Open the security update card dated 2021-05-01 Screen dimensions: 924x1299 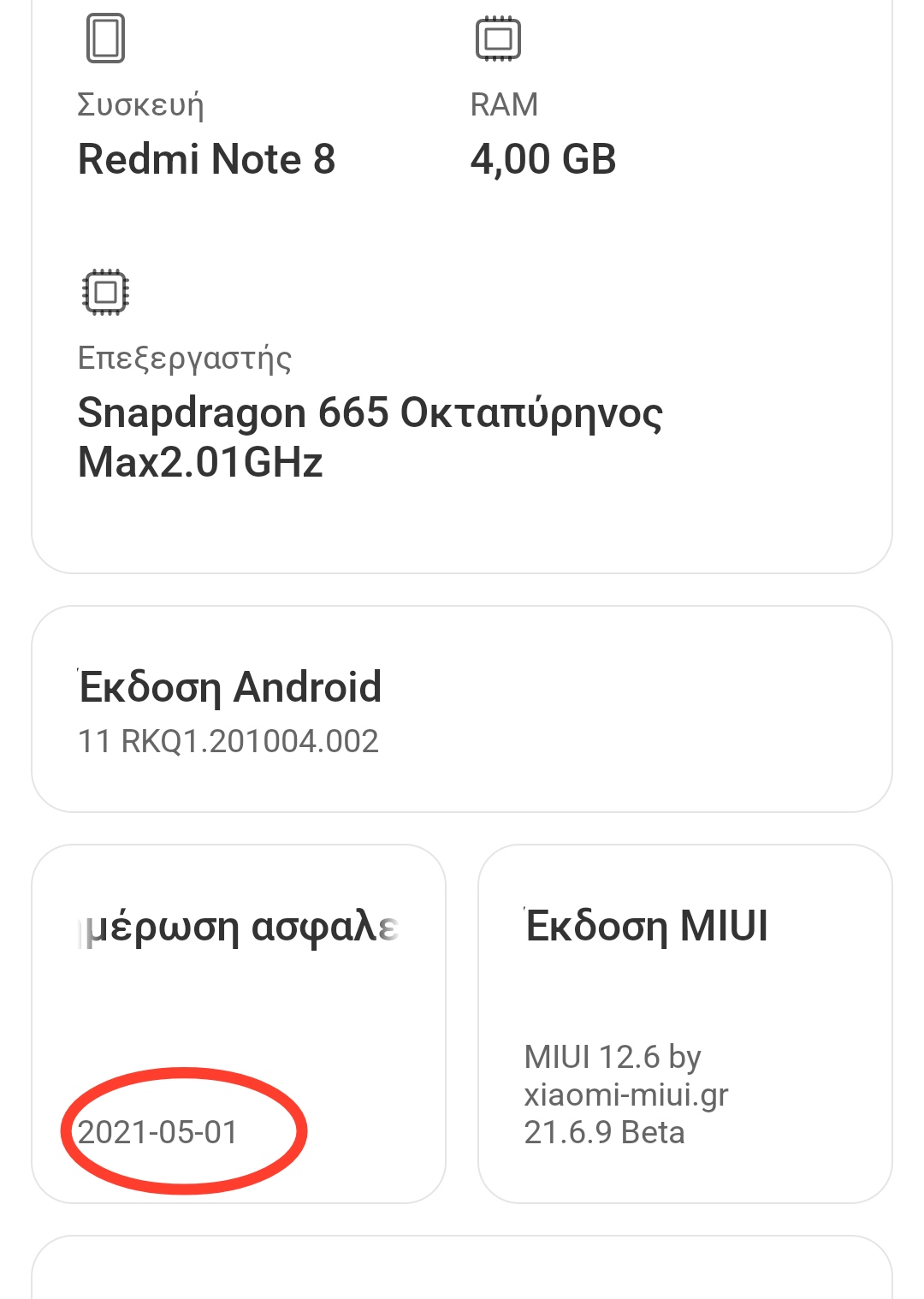(239, 1023)
